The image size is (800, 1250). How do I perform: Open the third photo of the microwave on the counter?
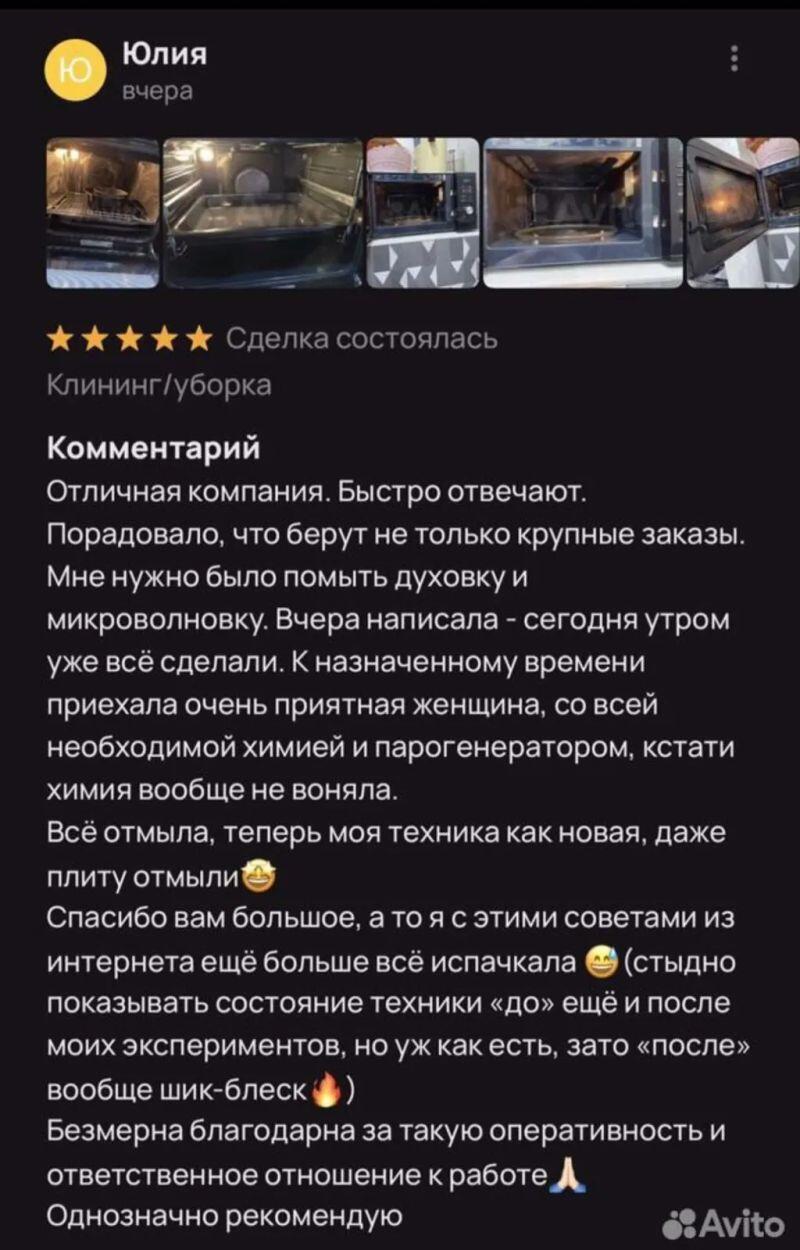coord(422,213)
